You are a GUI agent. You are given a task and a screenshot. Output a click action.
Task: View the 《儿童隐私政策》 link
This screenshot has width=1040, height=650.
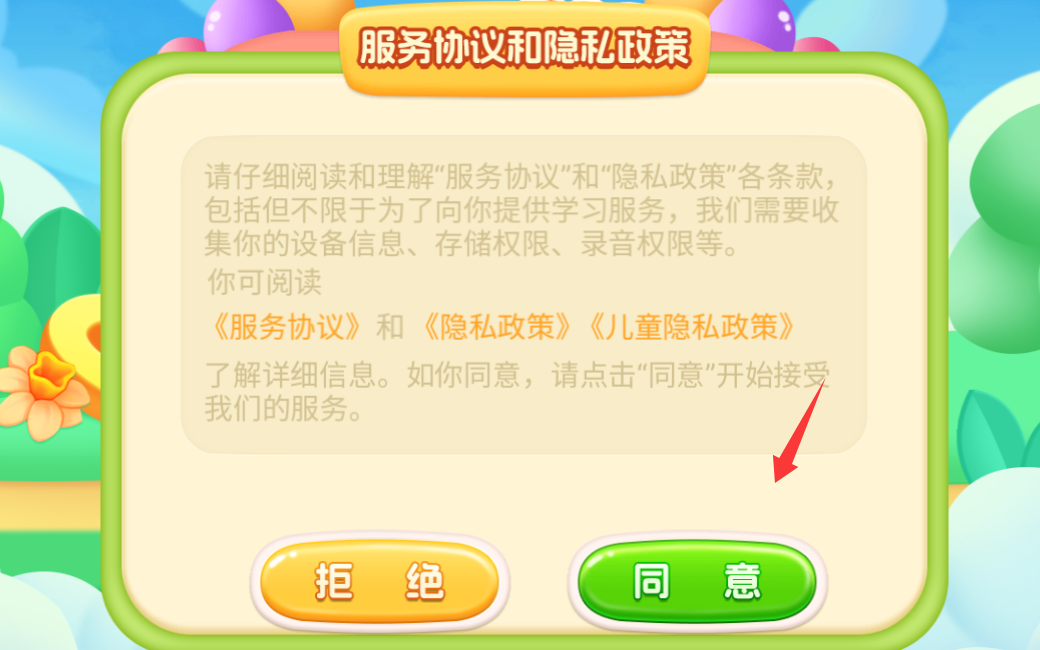[x=692, y=327]
